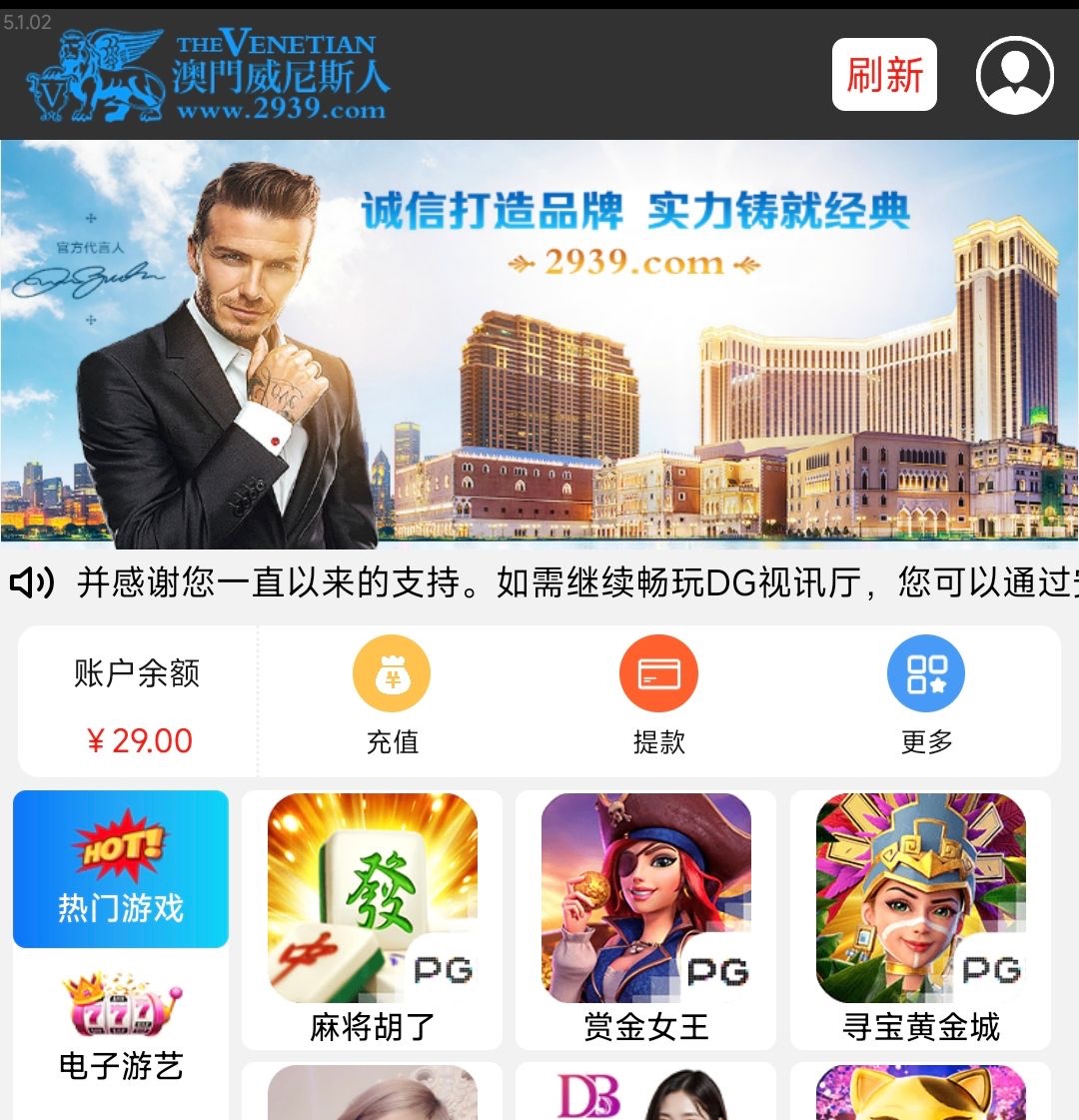Open the 2939.com promotional banner
The image size is (1079, 1120).
(539, 345)
